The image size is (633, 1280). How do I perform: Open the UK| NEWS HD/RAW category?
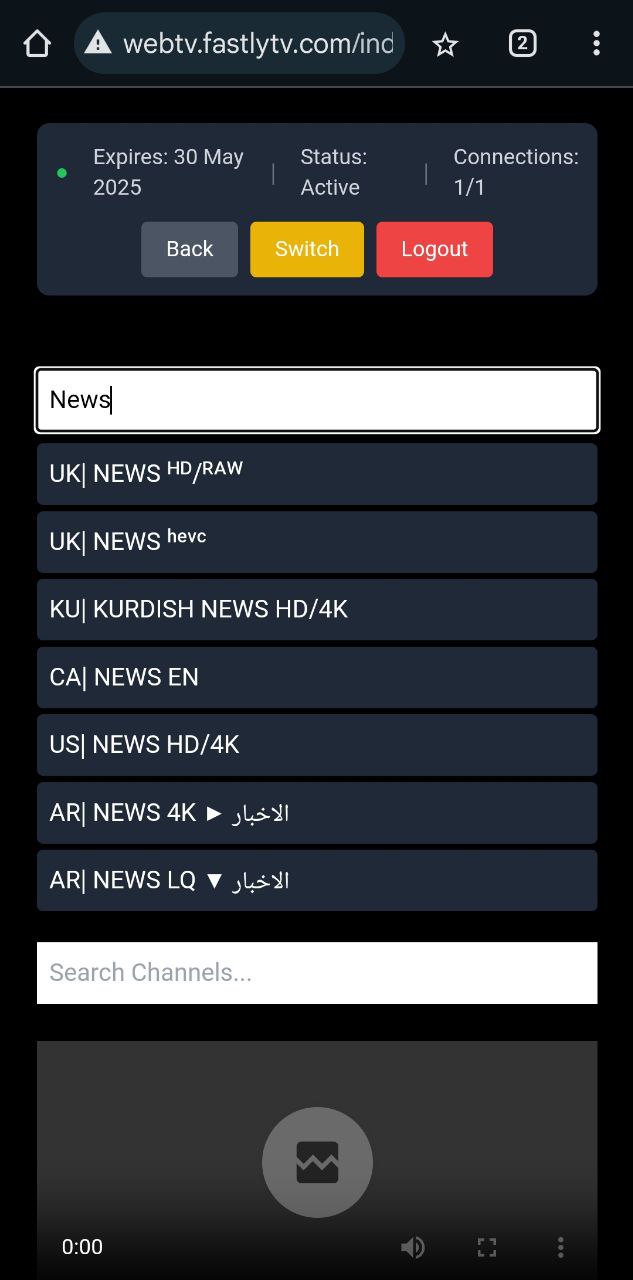pos(317,474)
